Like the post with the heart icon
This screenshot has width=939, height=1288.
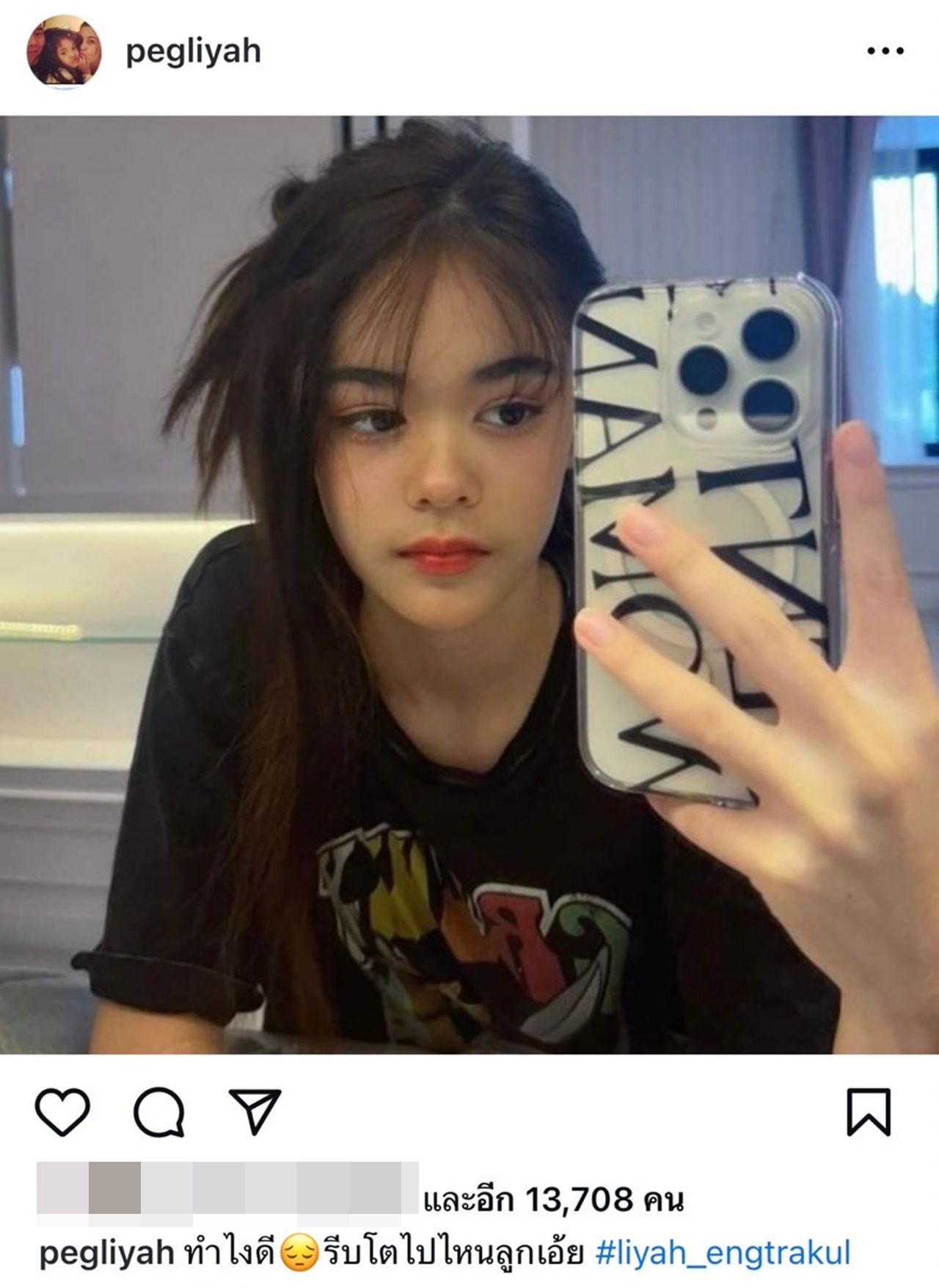coord(62,1112)
